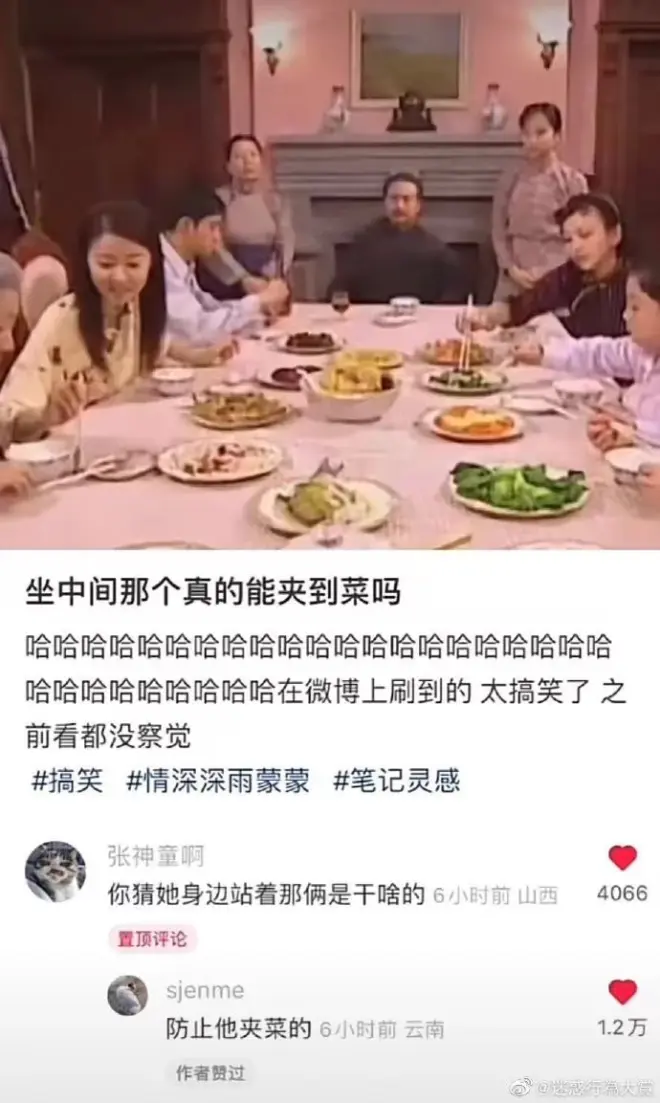Viewport: 660px width, 1103px height.
Task: Open the #情深深雨蒙蒙 hashtag
Action: tap(217, 781)
